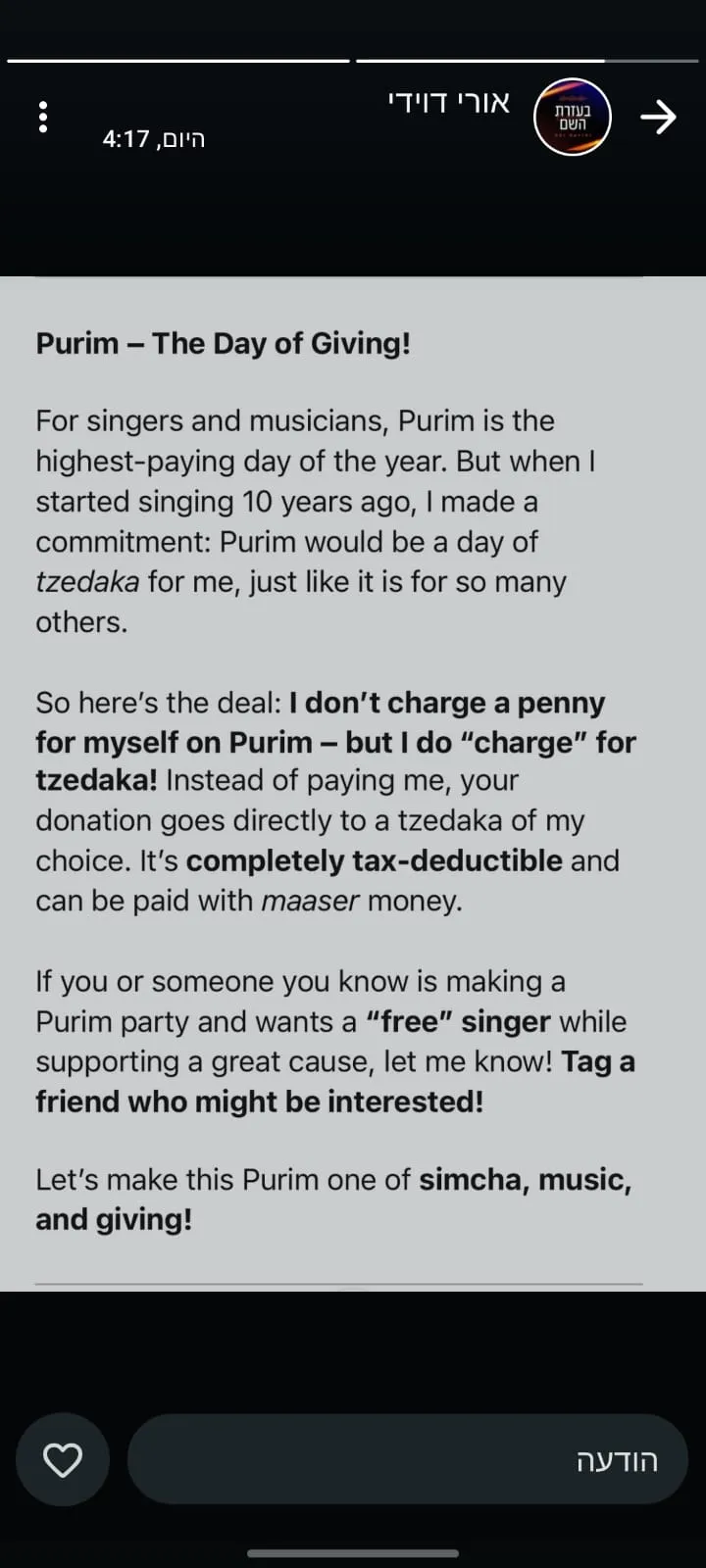Open the three-dot overflow menu
This screenshot has width=706, height=1568.
click(42, 117)
